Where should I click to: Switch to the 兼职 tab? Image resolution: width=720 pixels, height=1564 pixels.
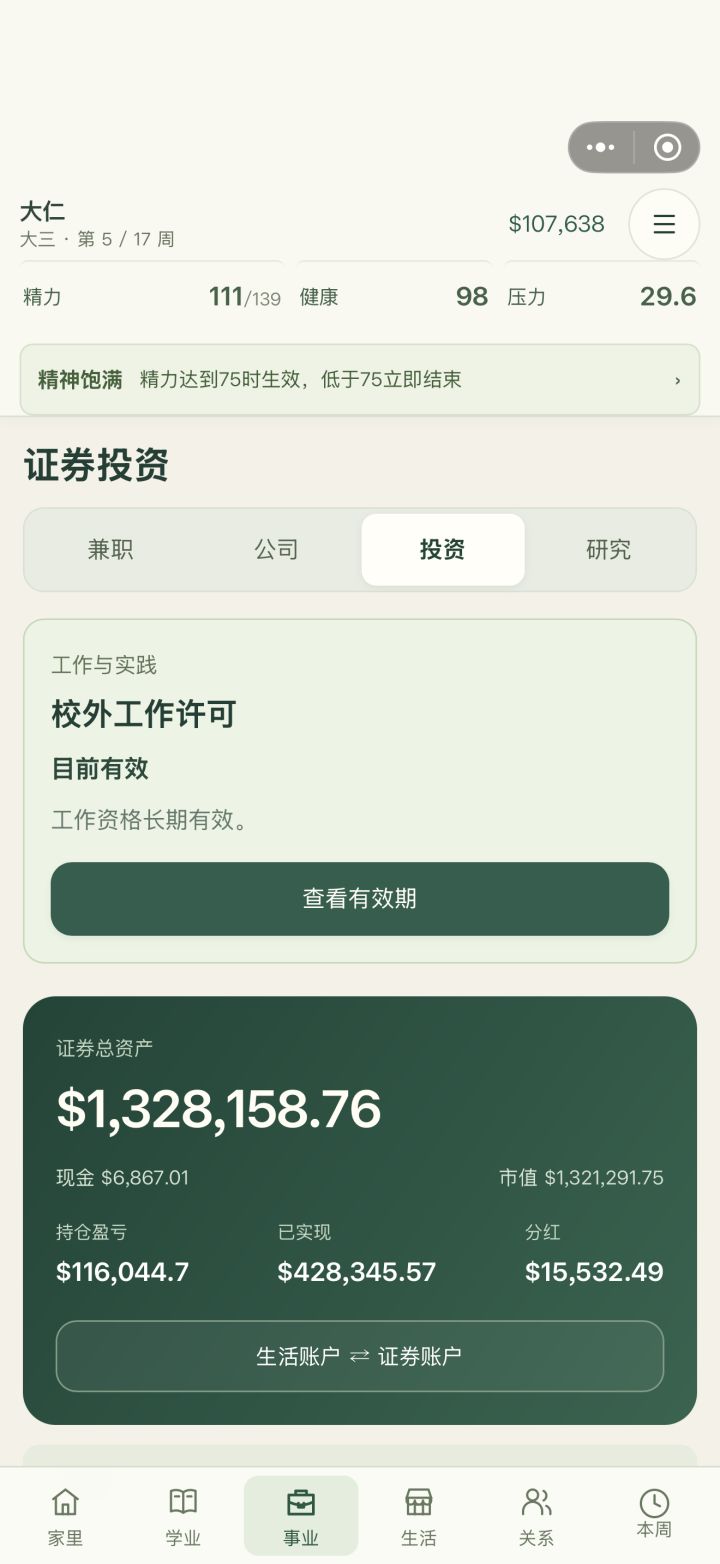point(111,549)
